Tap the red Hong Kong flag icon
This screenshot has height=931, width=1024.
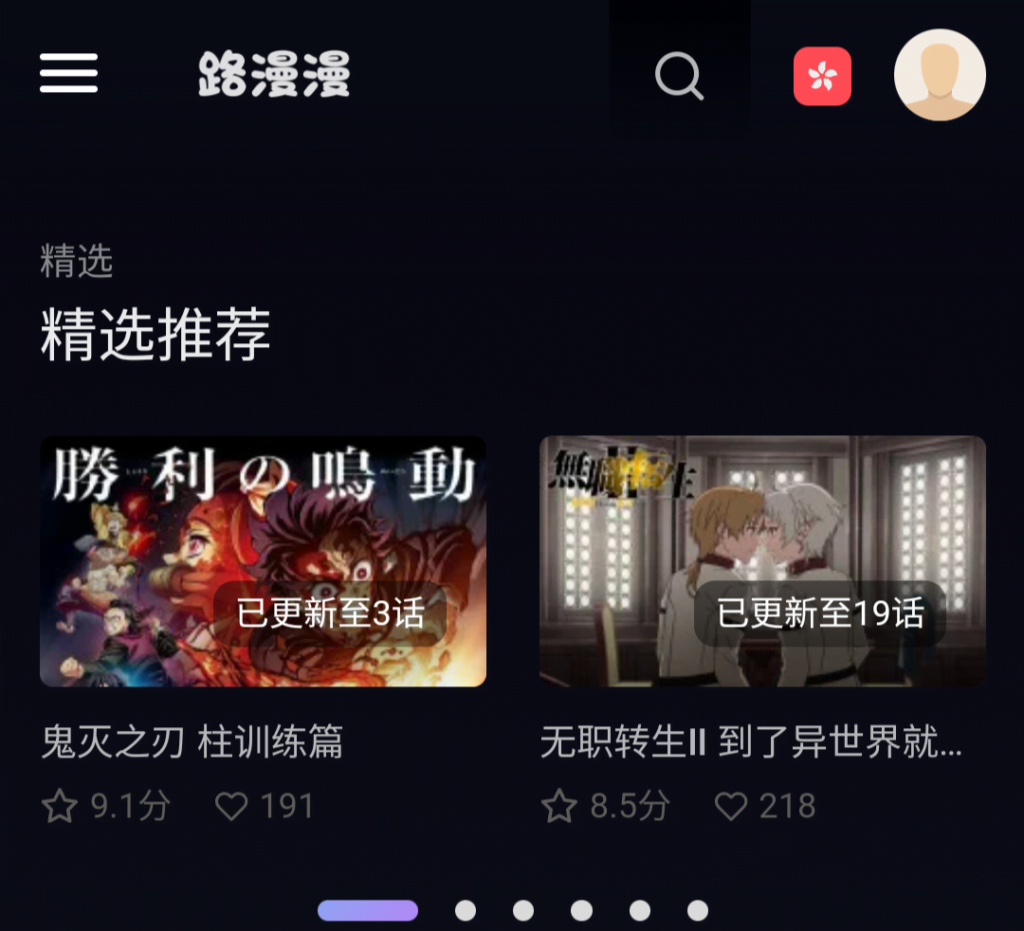[822, 76]
